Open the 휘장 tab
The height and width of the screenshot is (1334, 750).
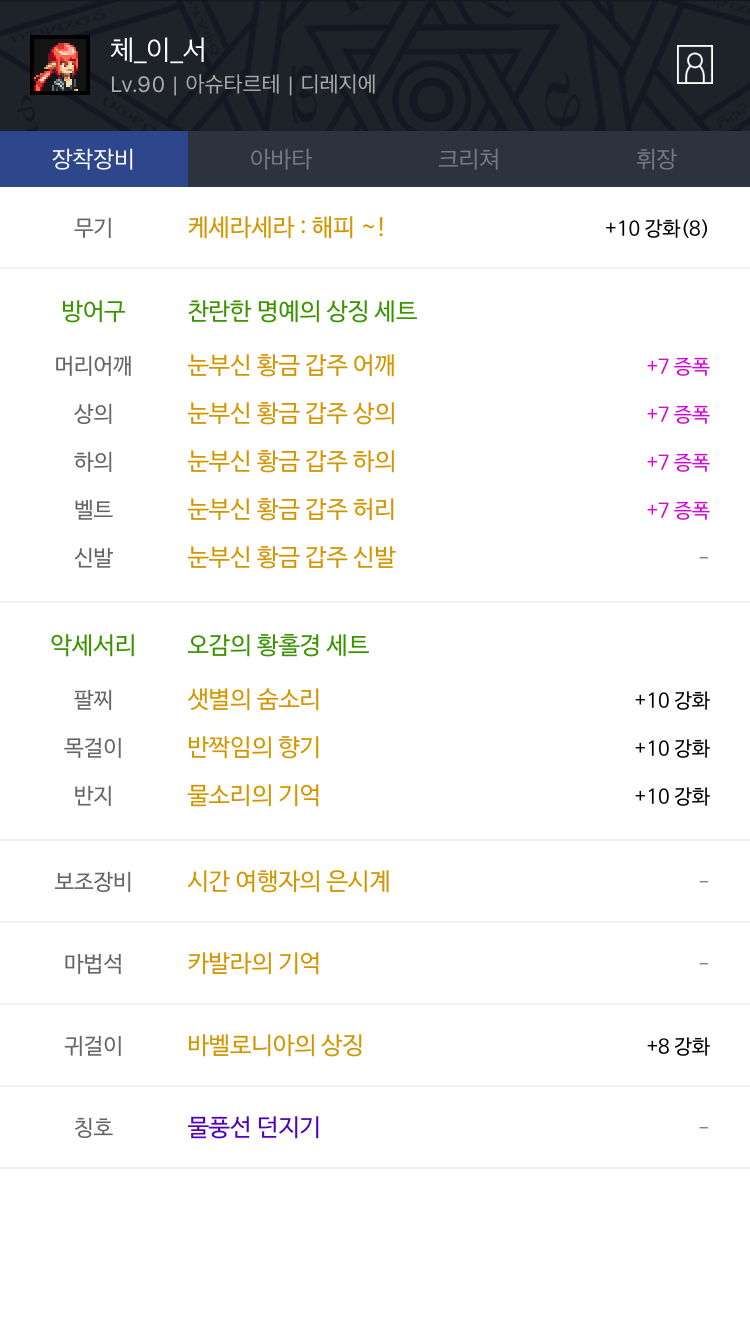[656, 159]
